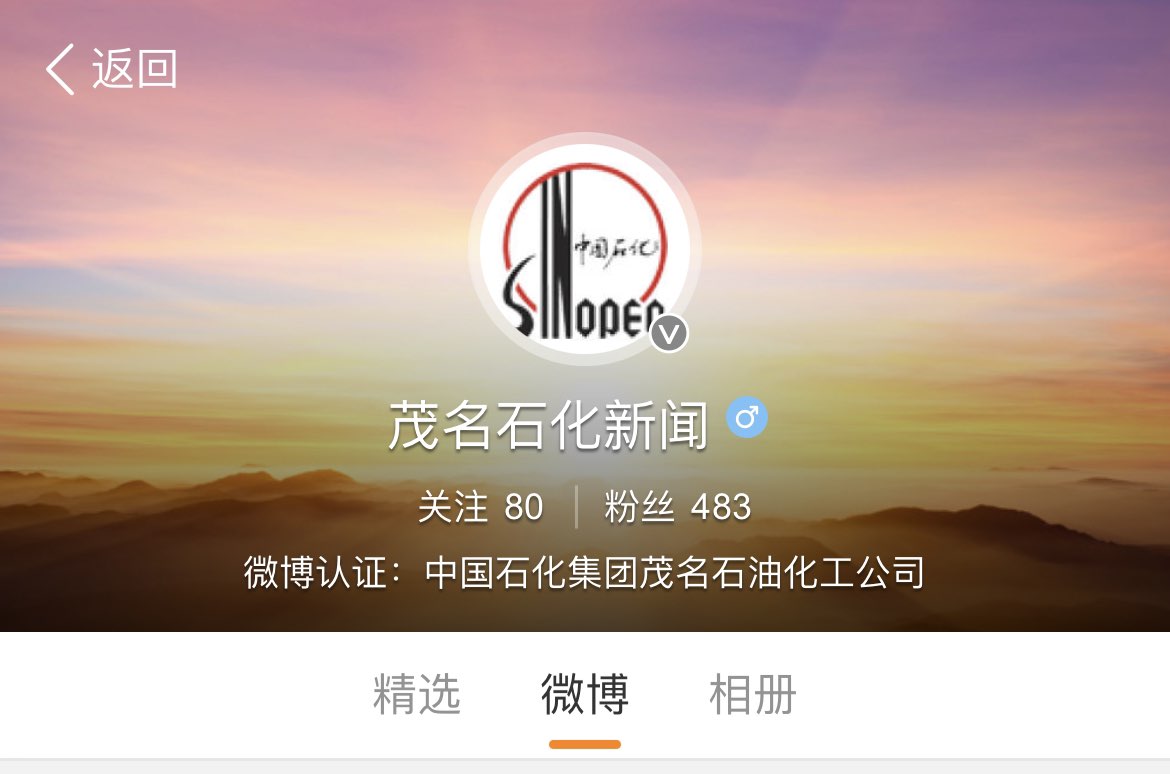This screenshot has width=1170, height=774.
Task: Open the 相册 tab
Action: [x=752, y=694]
